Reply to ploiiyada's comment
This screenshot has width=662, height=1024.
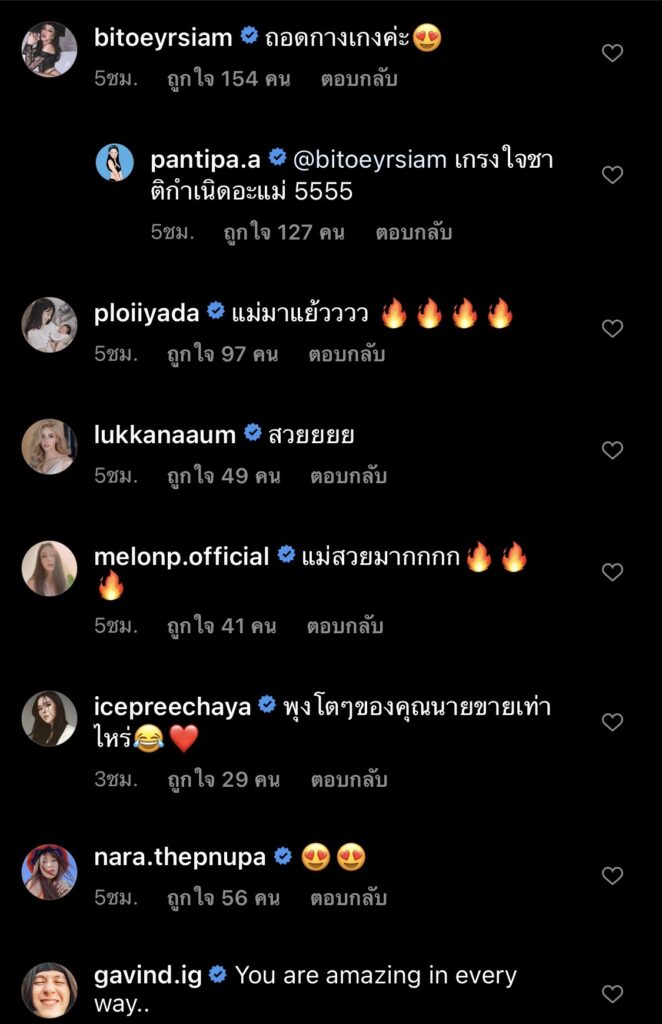point(346,354)
